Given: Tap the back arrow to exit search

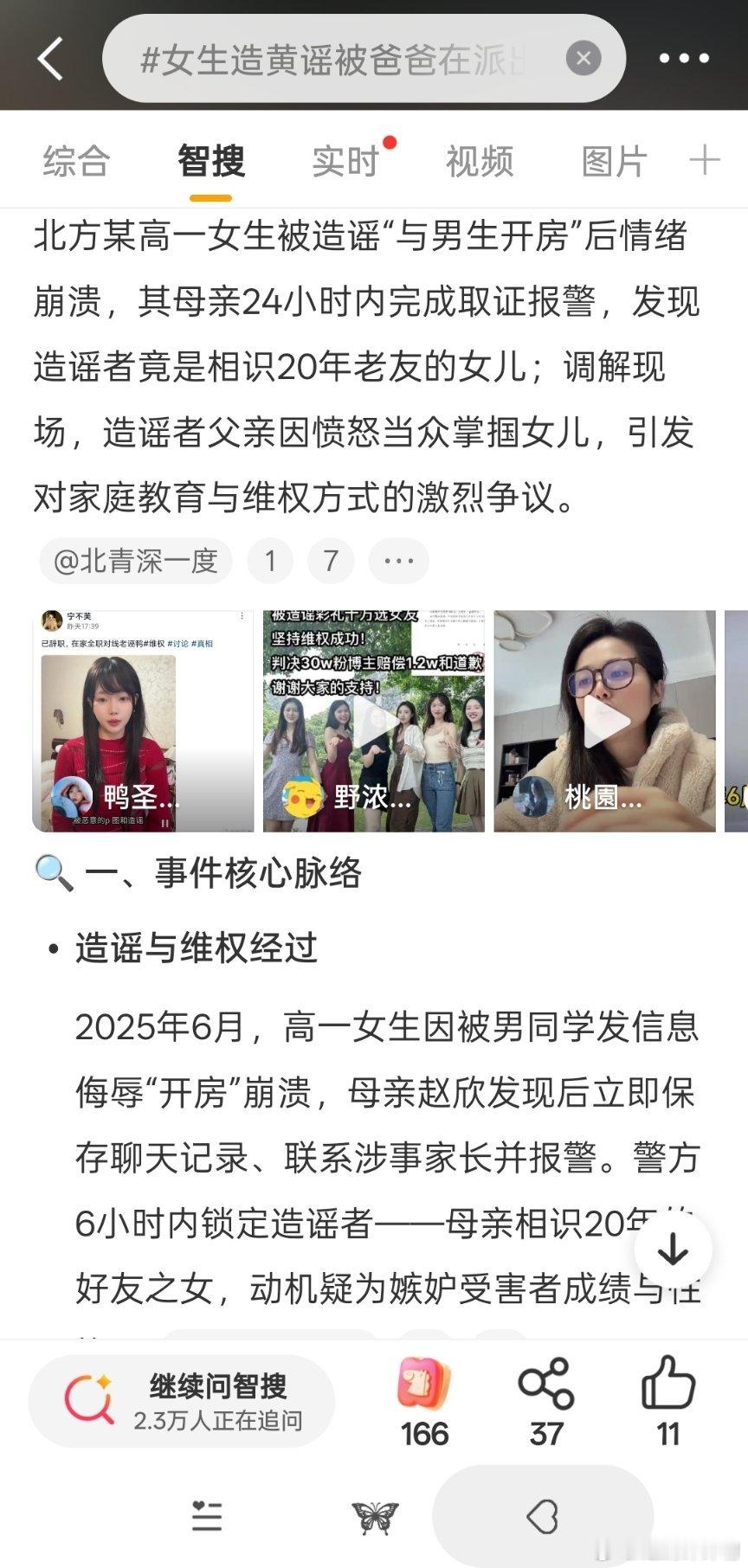Looking at the screenshot, I should (x=48, y=58).
